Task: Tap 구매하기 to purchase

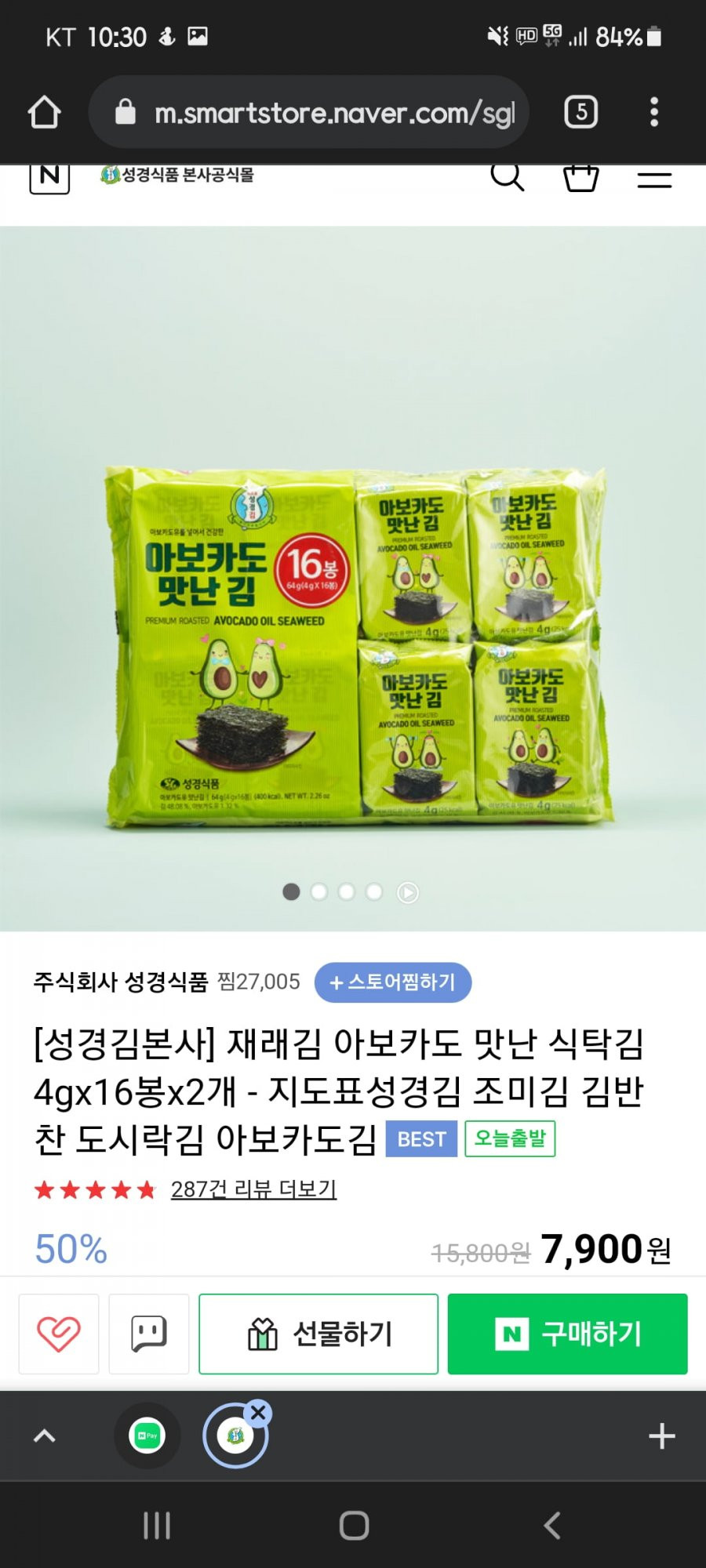Action: click(x=567, y=1334)
